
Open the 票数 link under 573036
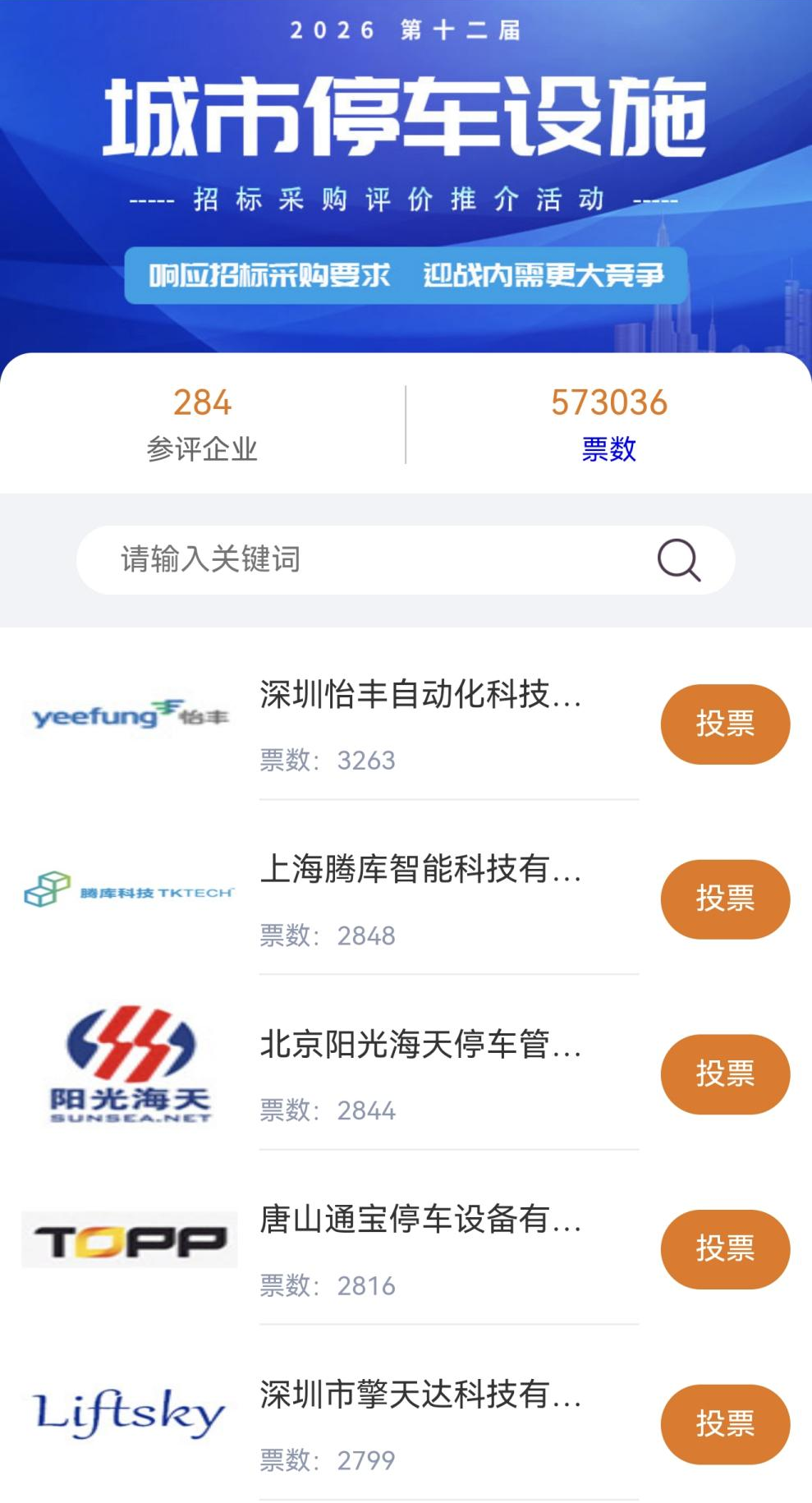[608, 449]
